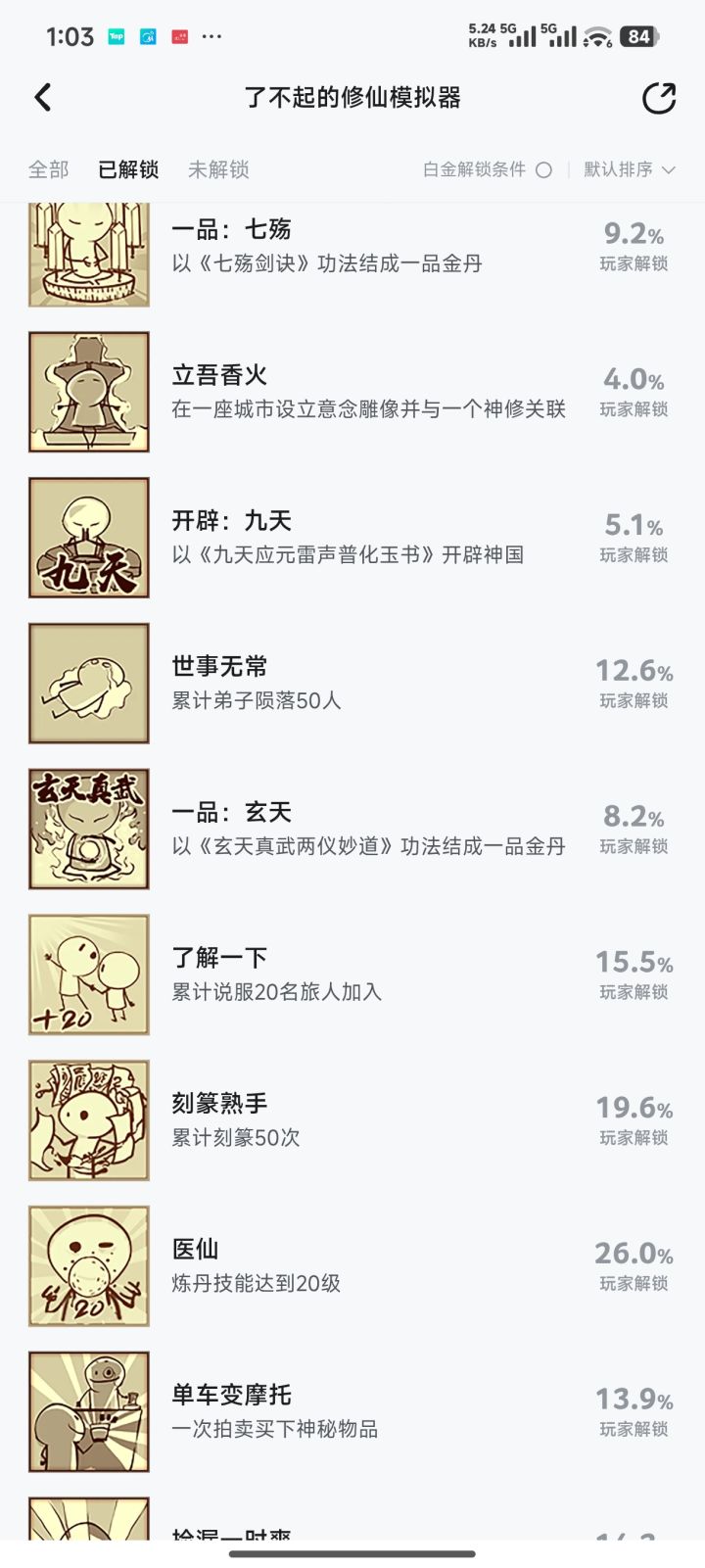705x1568 pixels.
Task: Open the 世事无常 achievement title text
Action: pos(217,665)
